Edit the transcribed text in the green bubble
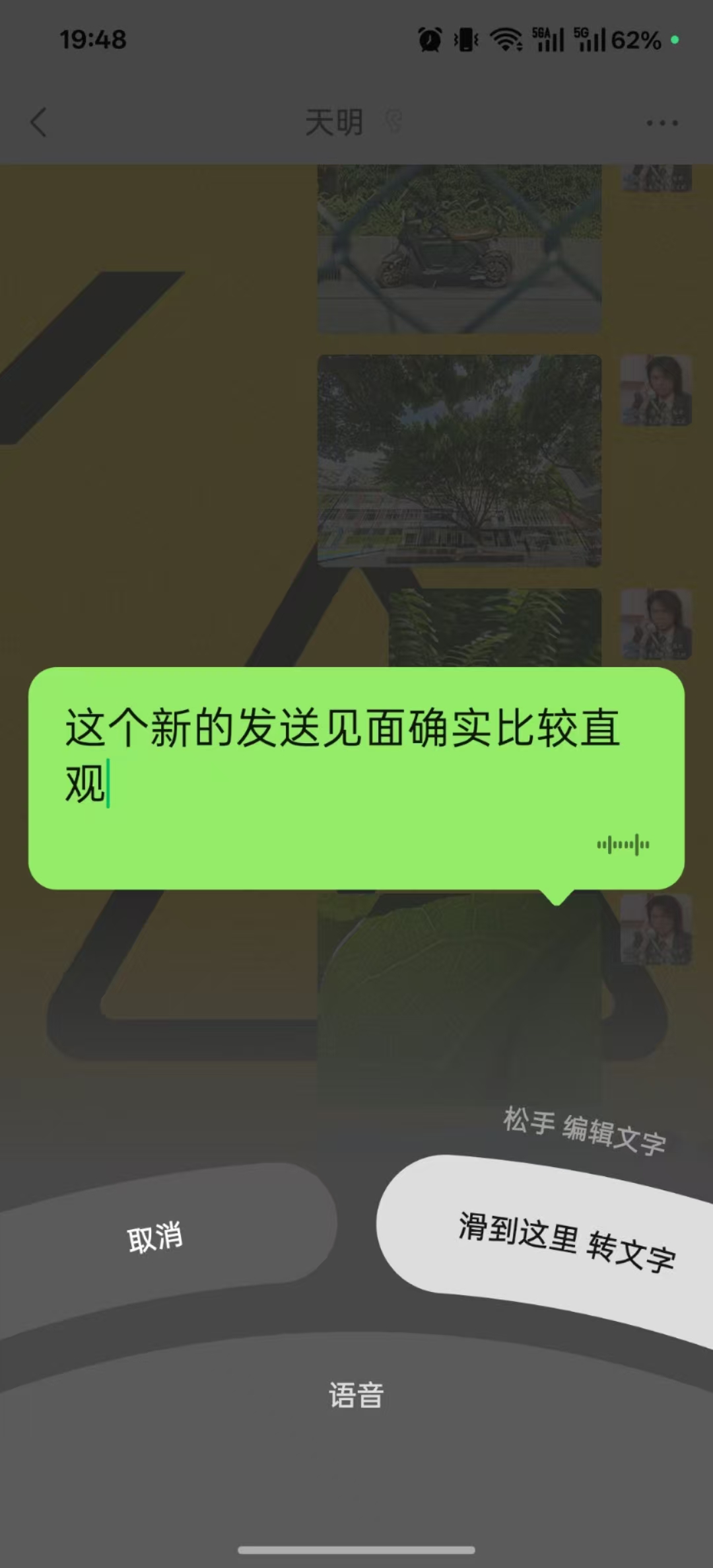The image size is (713, 1568). 343,756
